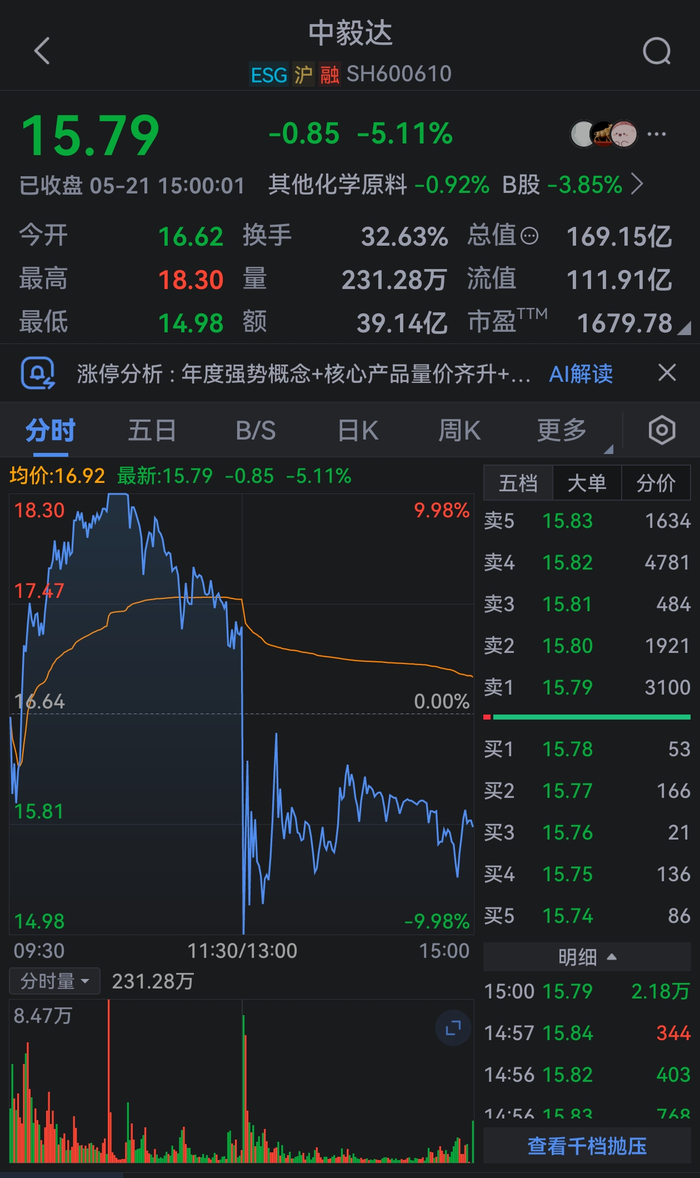Open chart settings hexagon icon

tap(662, 430)
